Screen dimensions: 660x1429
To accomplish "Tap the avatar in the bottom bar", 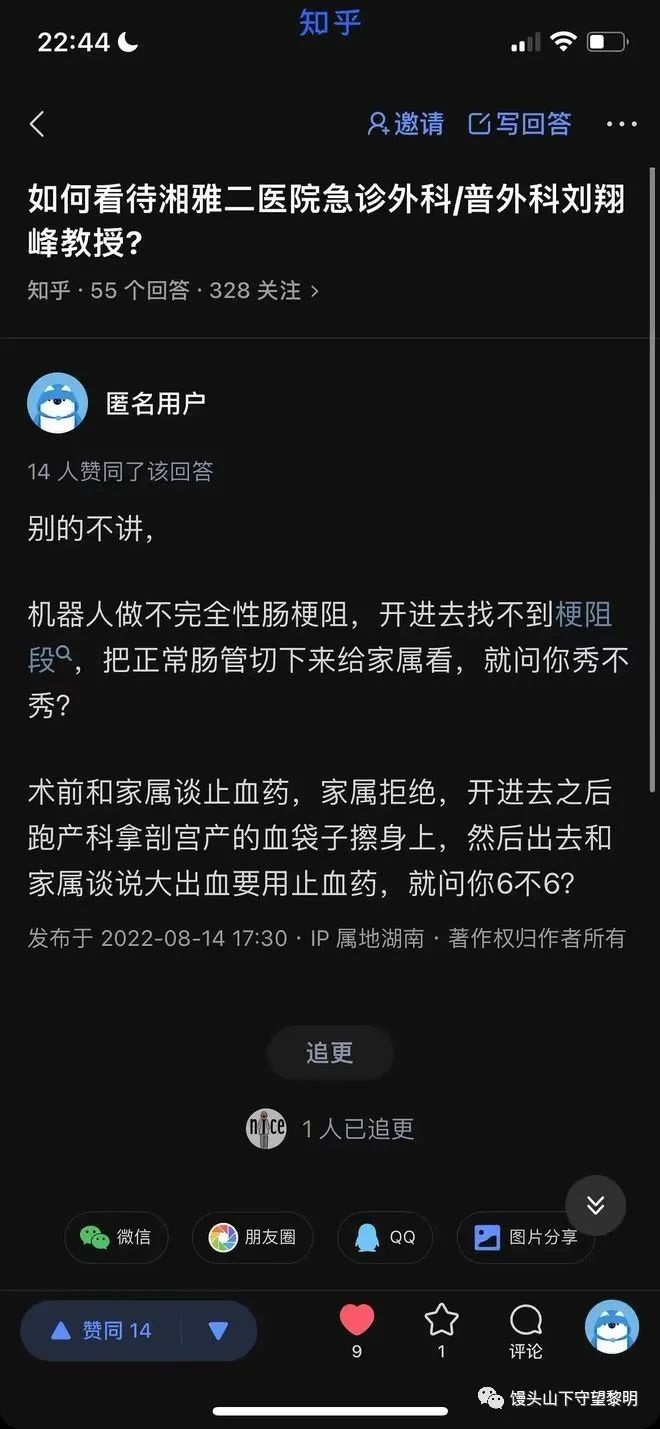I will [611, 1327].
